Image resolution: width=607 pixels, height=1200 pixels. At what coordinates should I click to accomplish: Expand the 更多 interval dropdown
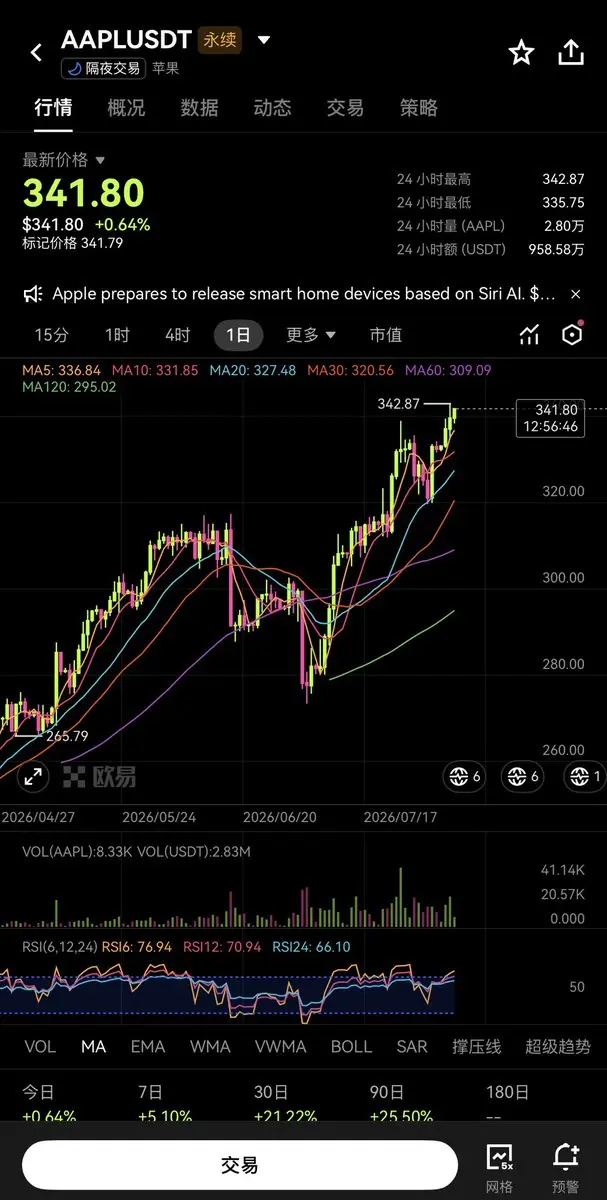pyautogui.click(x=311, y=335)
